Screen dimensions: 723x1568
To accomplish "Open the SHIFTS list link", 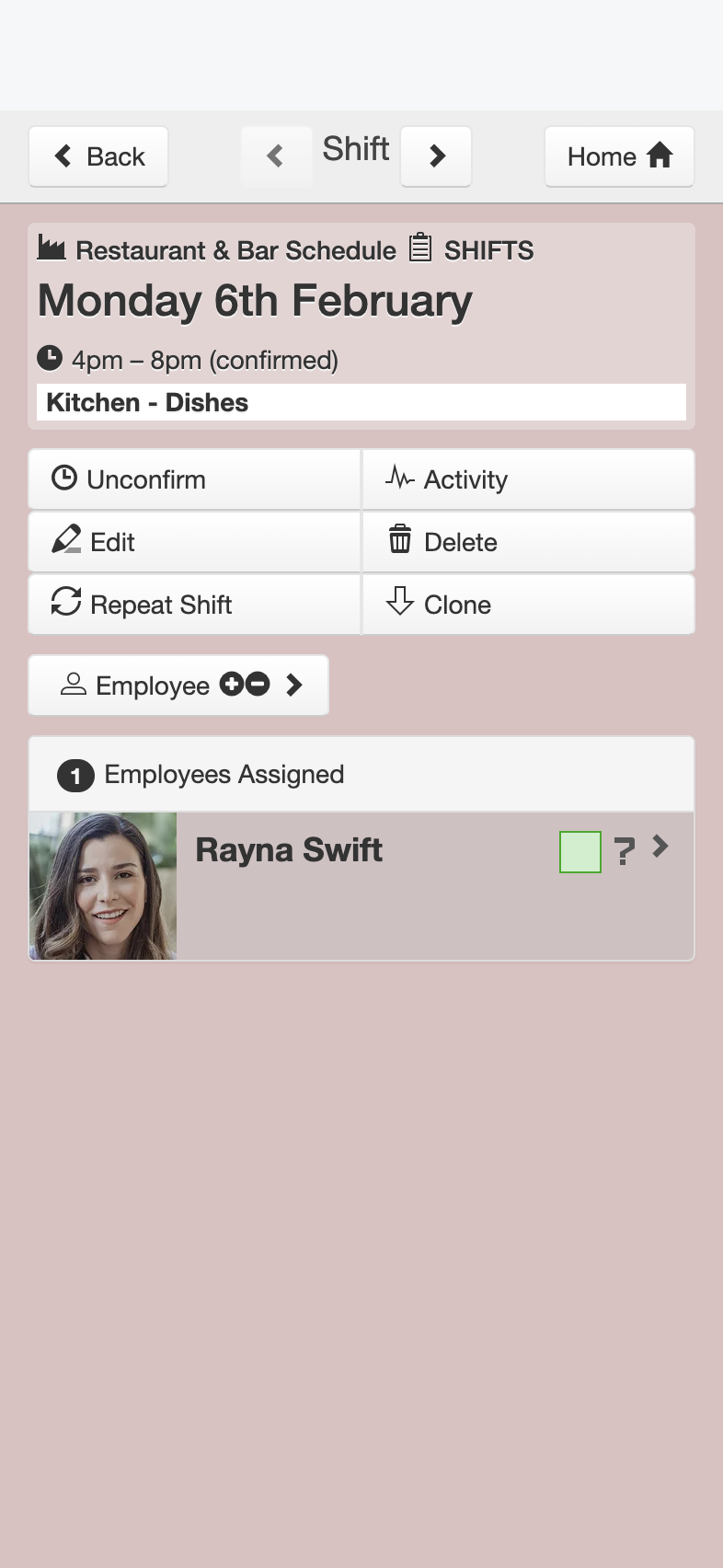I will click(x=472, y=249).
